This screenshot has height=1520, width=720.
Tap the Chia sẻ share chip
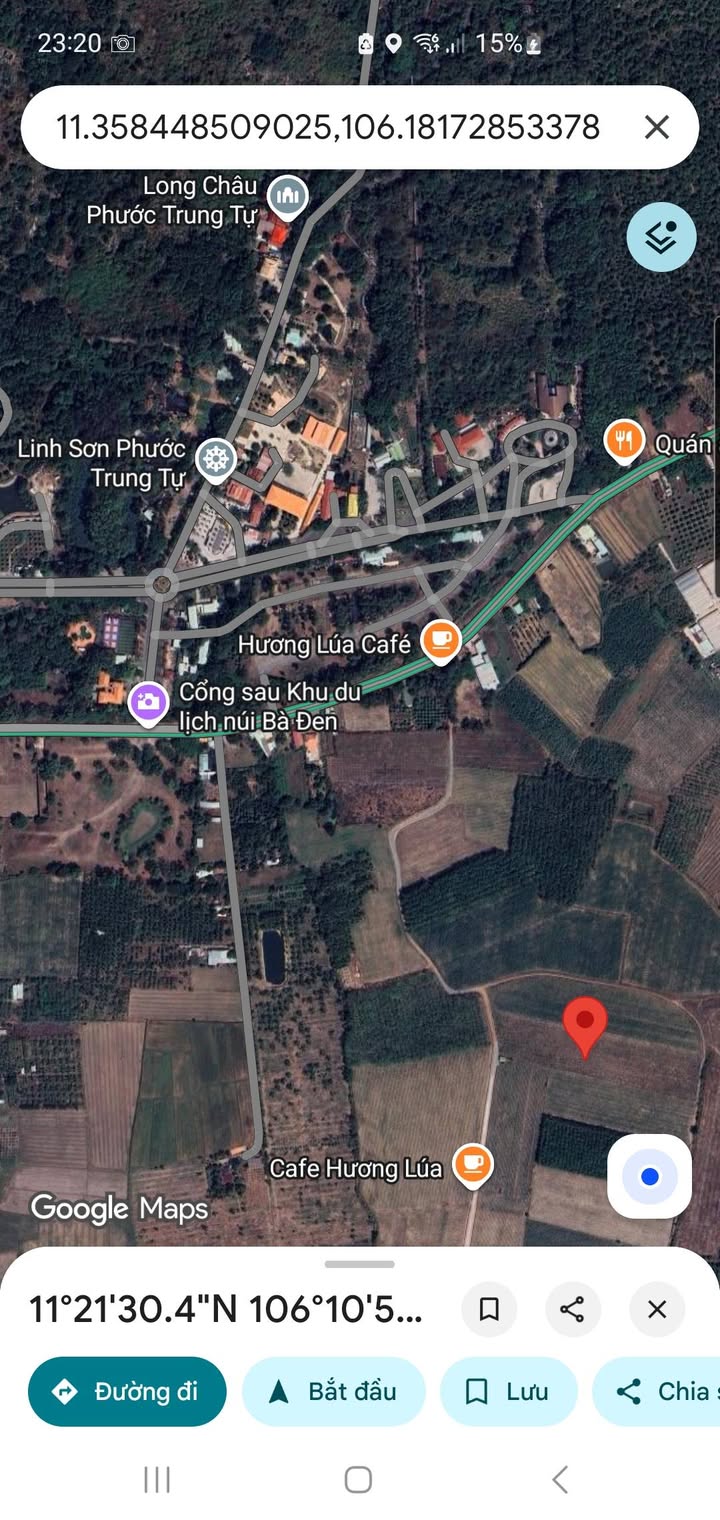click(660, 1391)
